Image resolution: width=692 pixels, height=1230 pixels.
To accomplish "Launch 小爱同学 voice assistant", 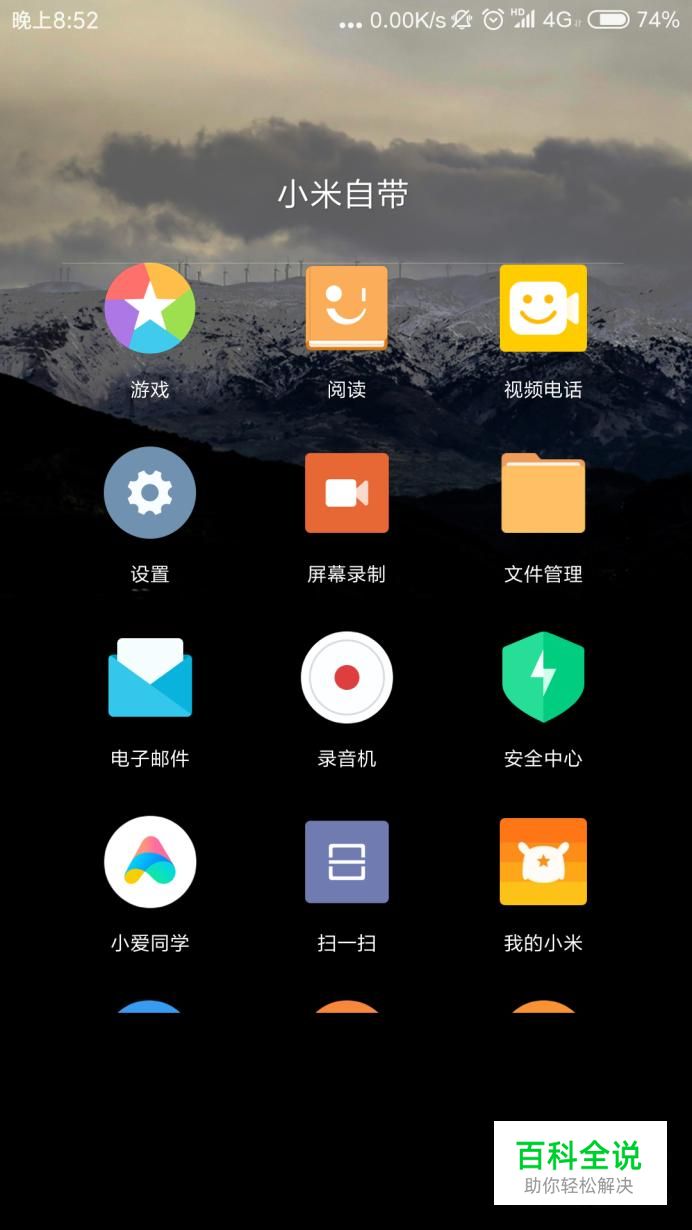I will tap(149, 862).
